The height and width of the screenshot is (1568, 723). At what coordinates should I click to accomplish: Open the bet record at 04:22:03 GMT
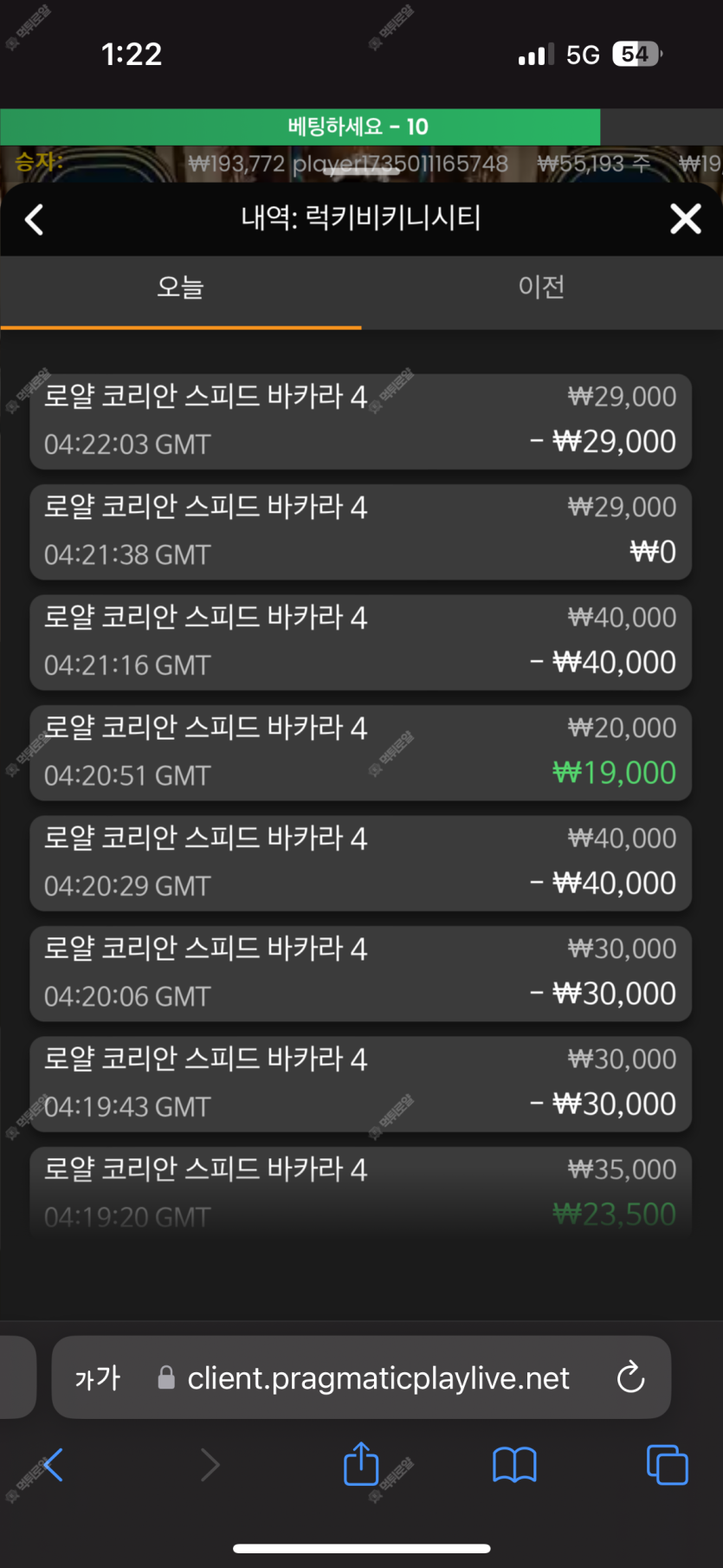(x=360, y=422)
